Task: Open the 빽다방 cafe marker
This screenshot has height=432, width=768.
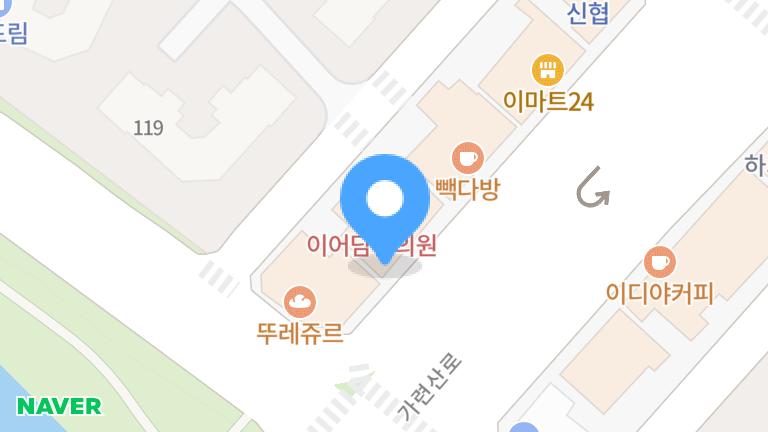Action: (x=467, y=157)
